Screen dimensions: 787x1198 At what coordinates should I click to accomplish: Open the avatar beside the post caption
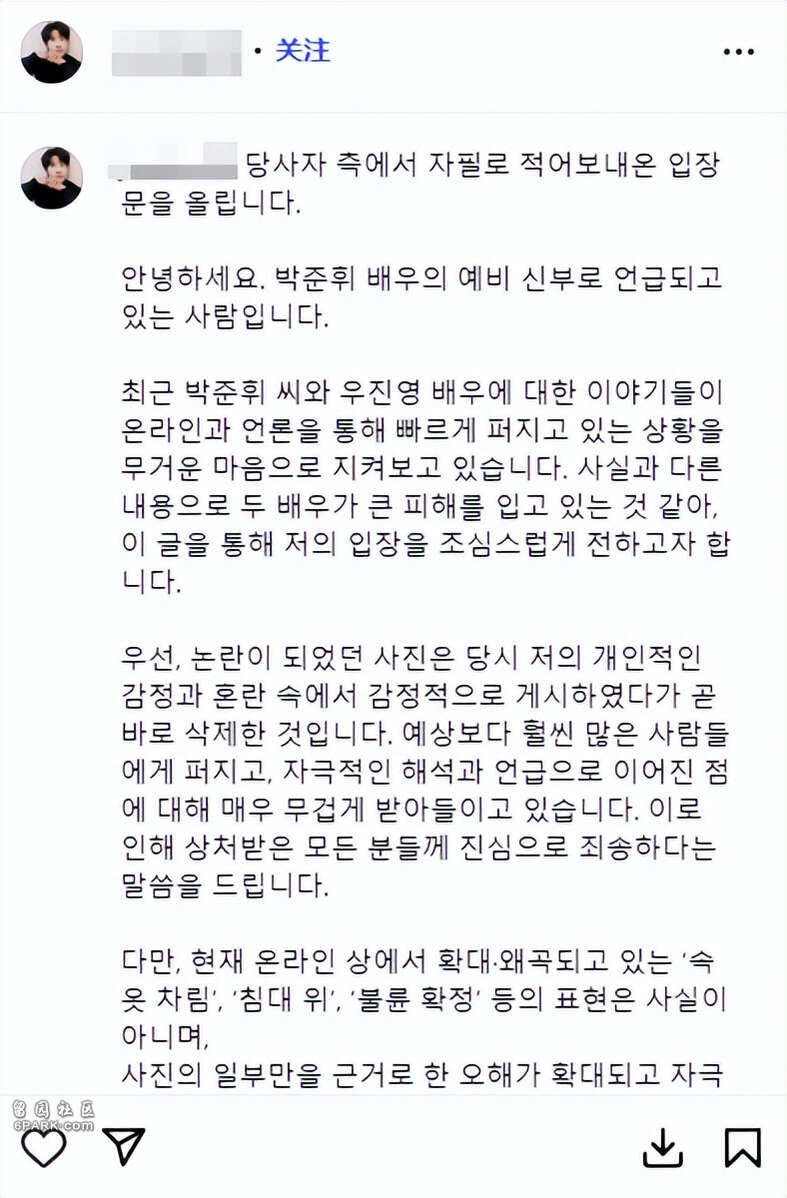point(52,177)
